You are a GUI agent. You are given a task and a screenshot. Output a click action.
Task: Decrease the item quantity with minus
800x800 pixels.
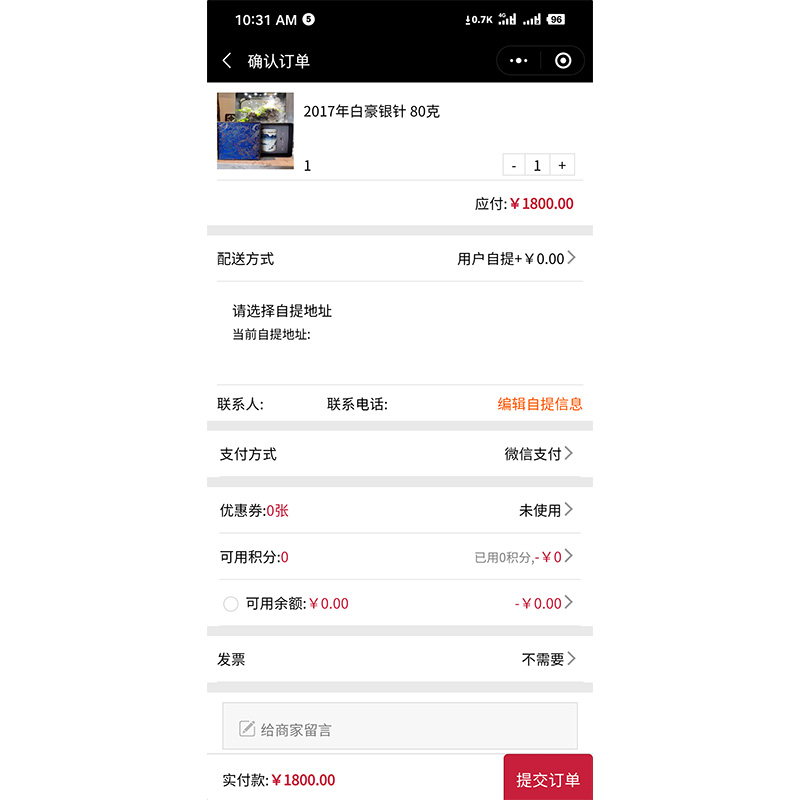click(514, 165)
